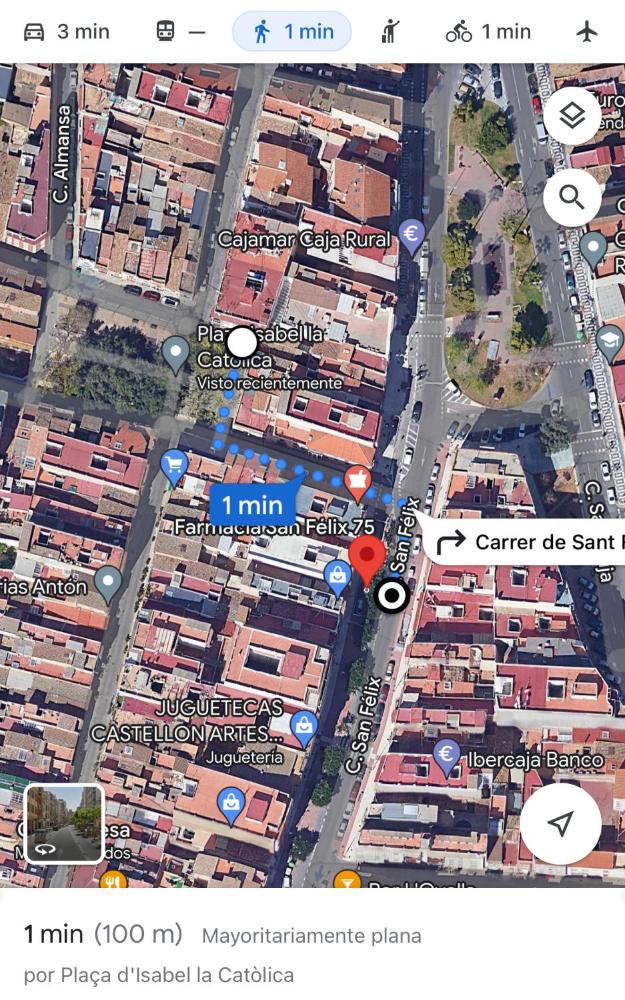Select the walking mode, 1 min

[292, 31]
